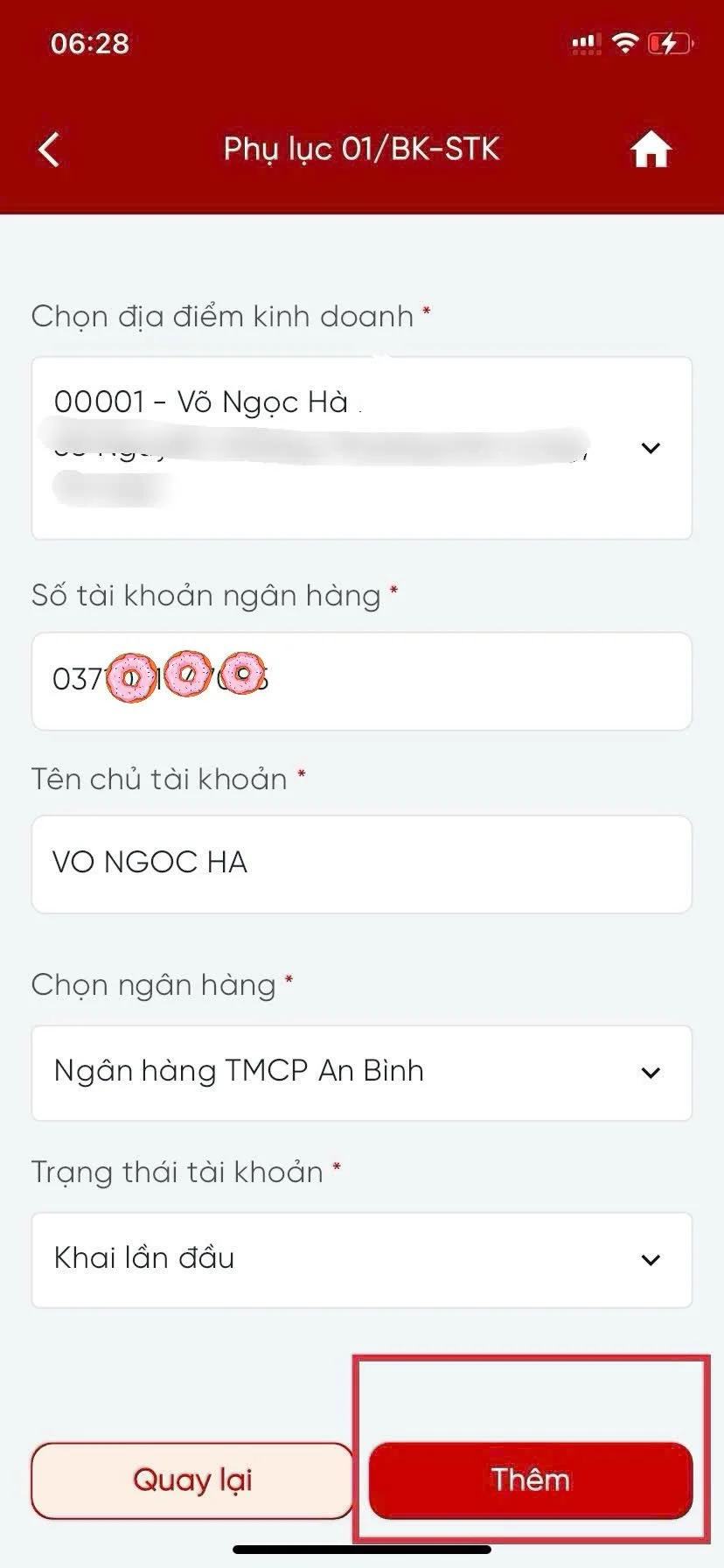Change account status from Khai lần đầu

(361, 1259)
